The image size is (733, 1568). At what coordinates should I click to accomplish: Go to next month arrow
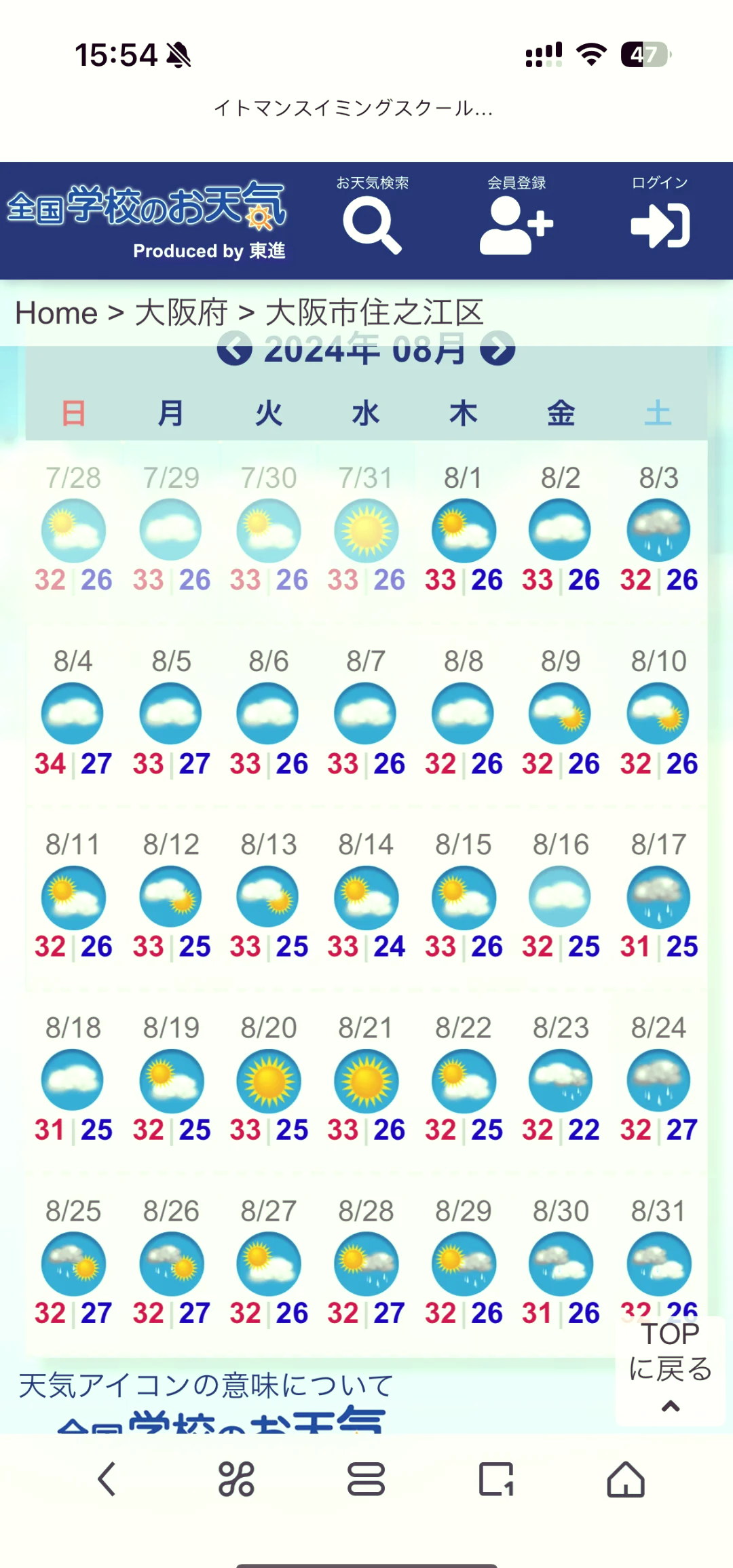tap(497, 349)
